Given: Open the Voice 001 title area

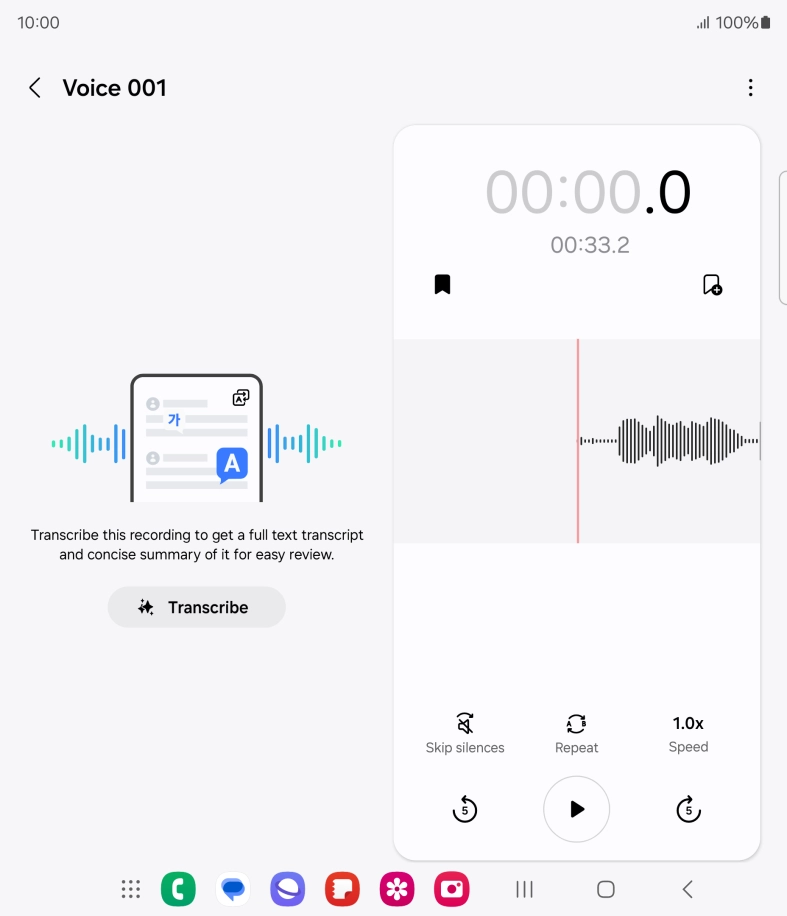Looking at the screenshot, I should pos(114,87).
